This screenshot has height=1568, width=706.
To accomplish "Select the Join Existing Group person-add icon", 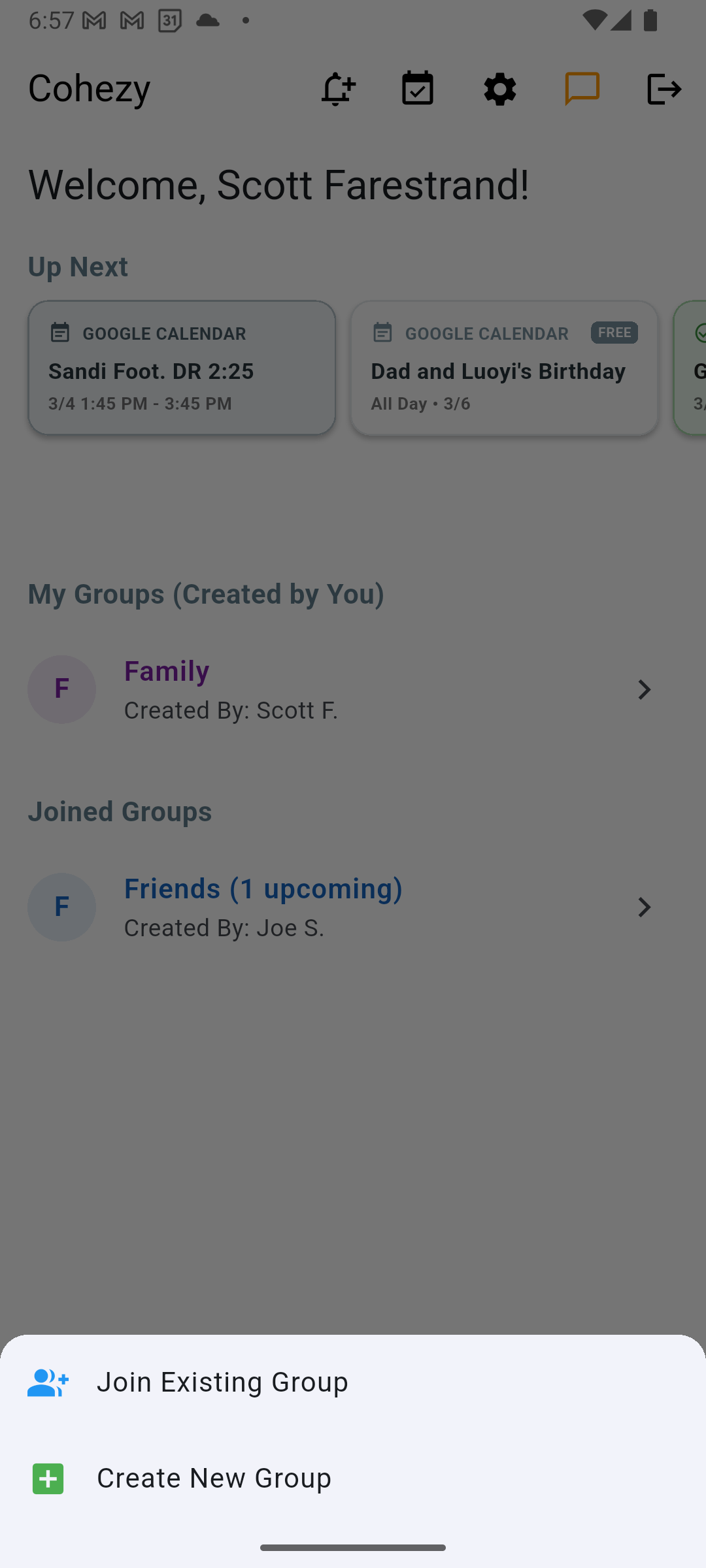I will tap(47, 1381).
